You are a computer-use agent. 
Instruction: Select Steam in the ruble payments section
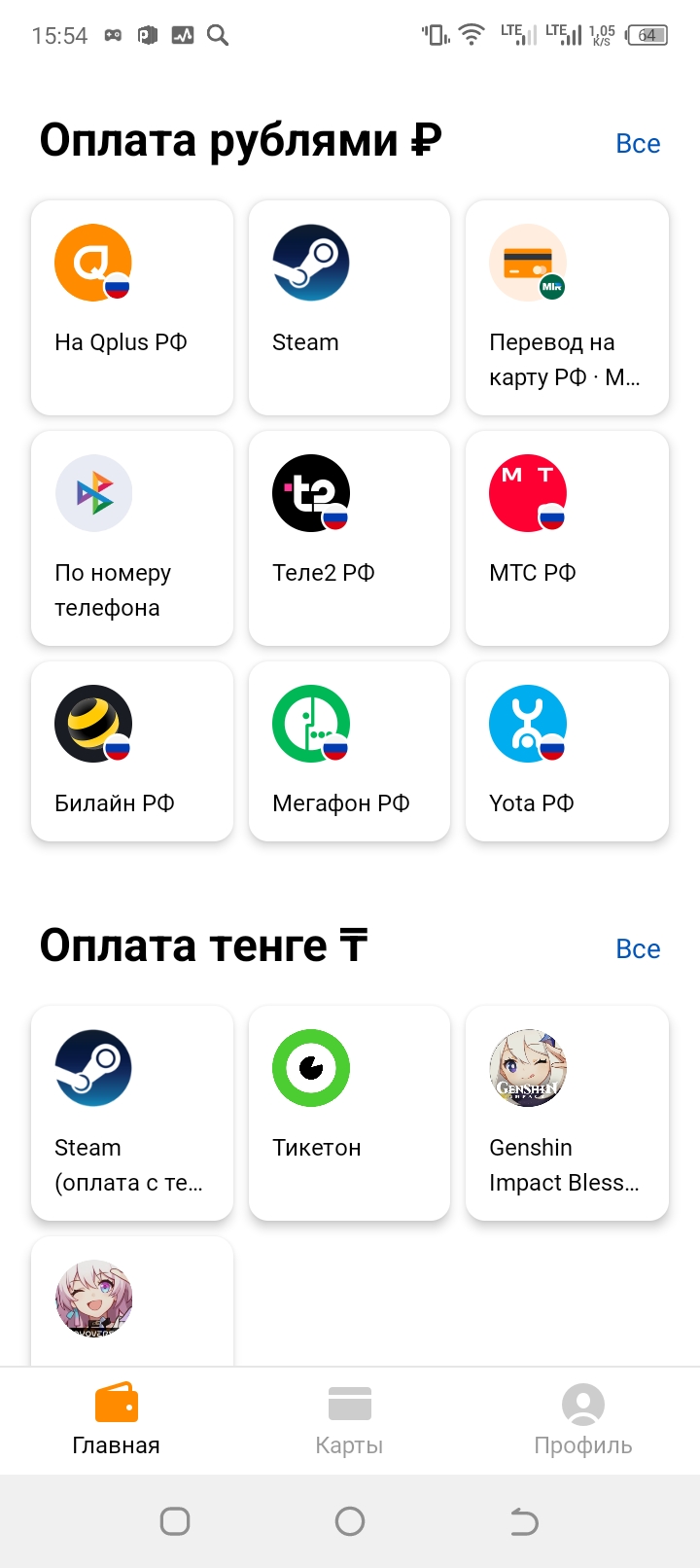(349, 307)
